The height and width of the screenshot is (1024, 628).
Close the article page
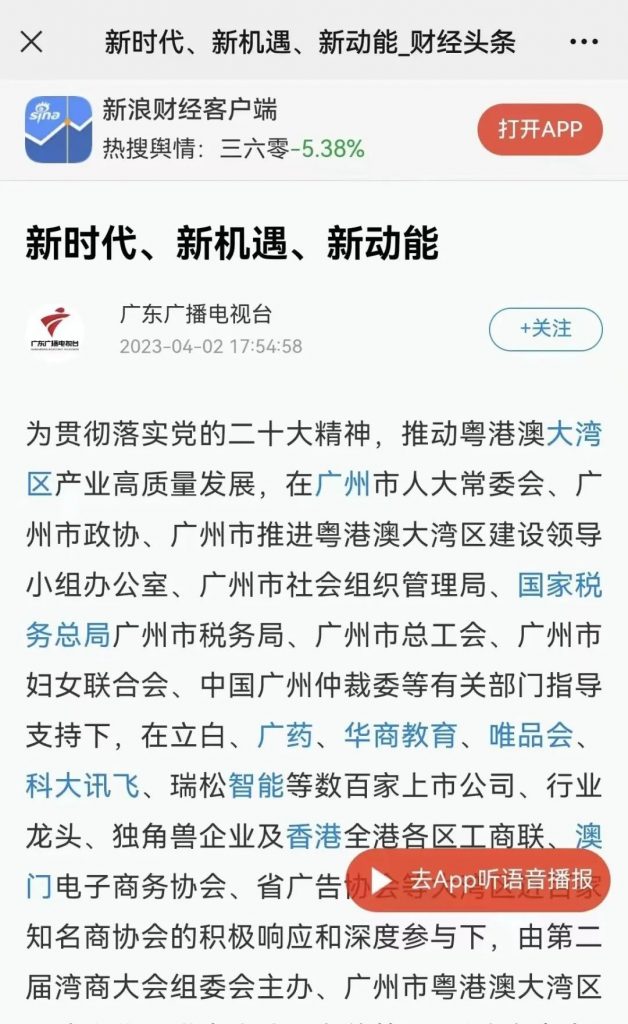click(x=32, y=42)
